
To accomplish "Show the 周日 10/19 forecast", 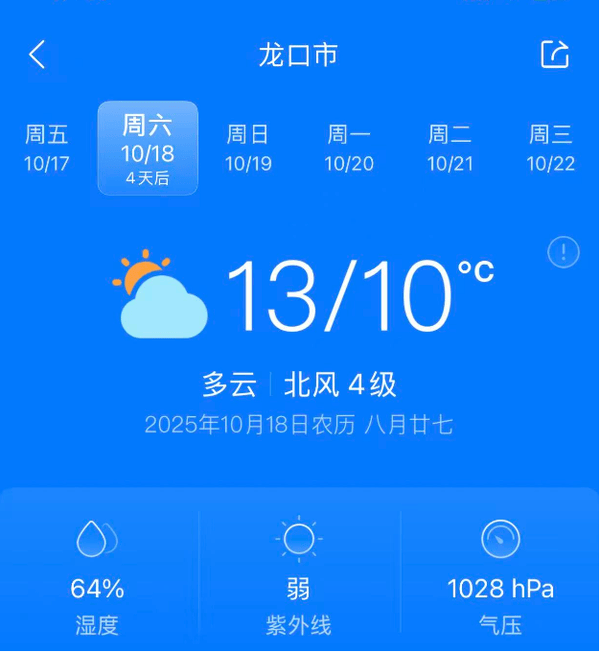I will (248, 148).
